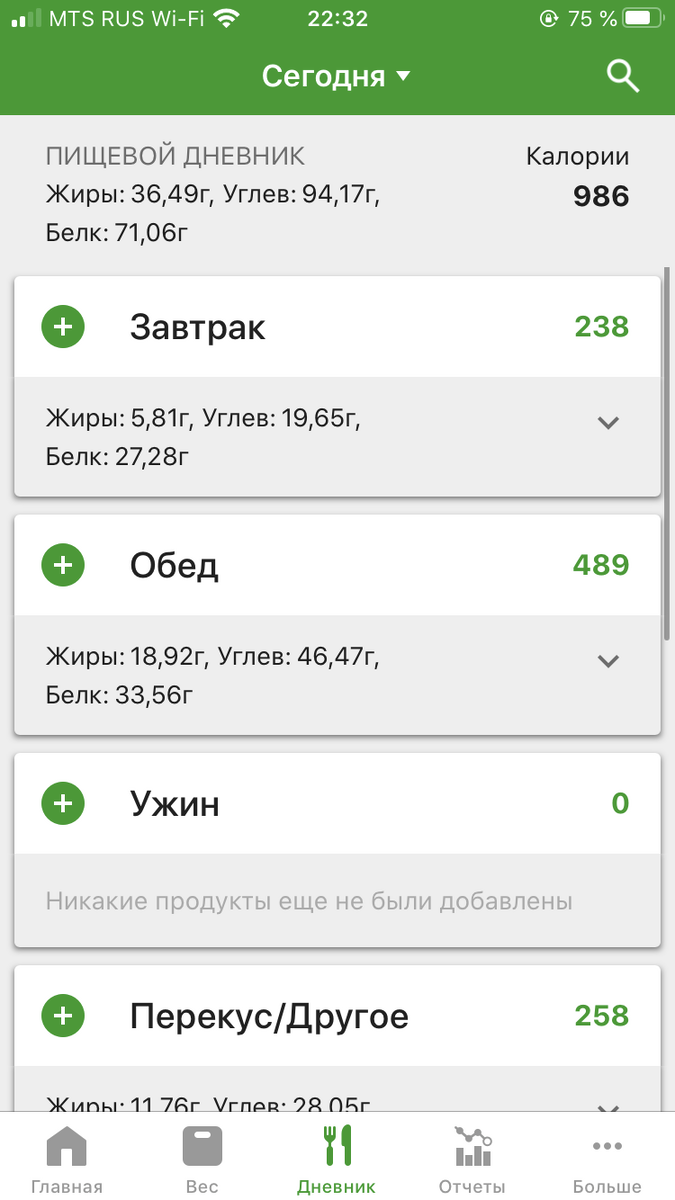Screen dimensions: 675x1200
Task: Add food to Обед with plus
Action: coord(63,565)
